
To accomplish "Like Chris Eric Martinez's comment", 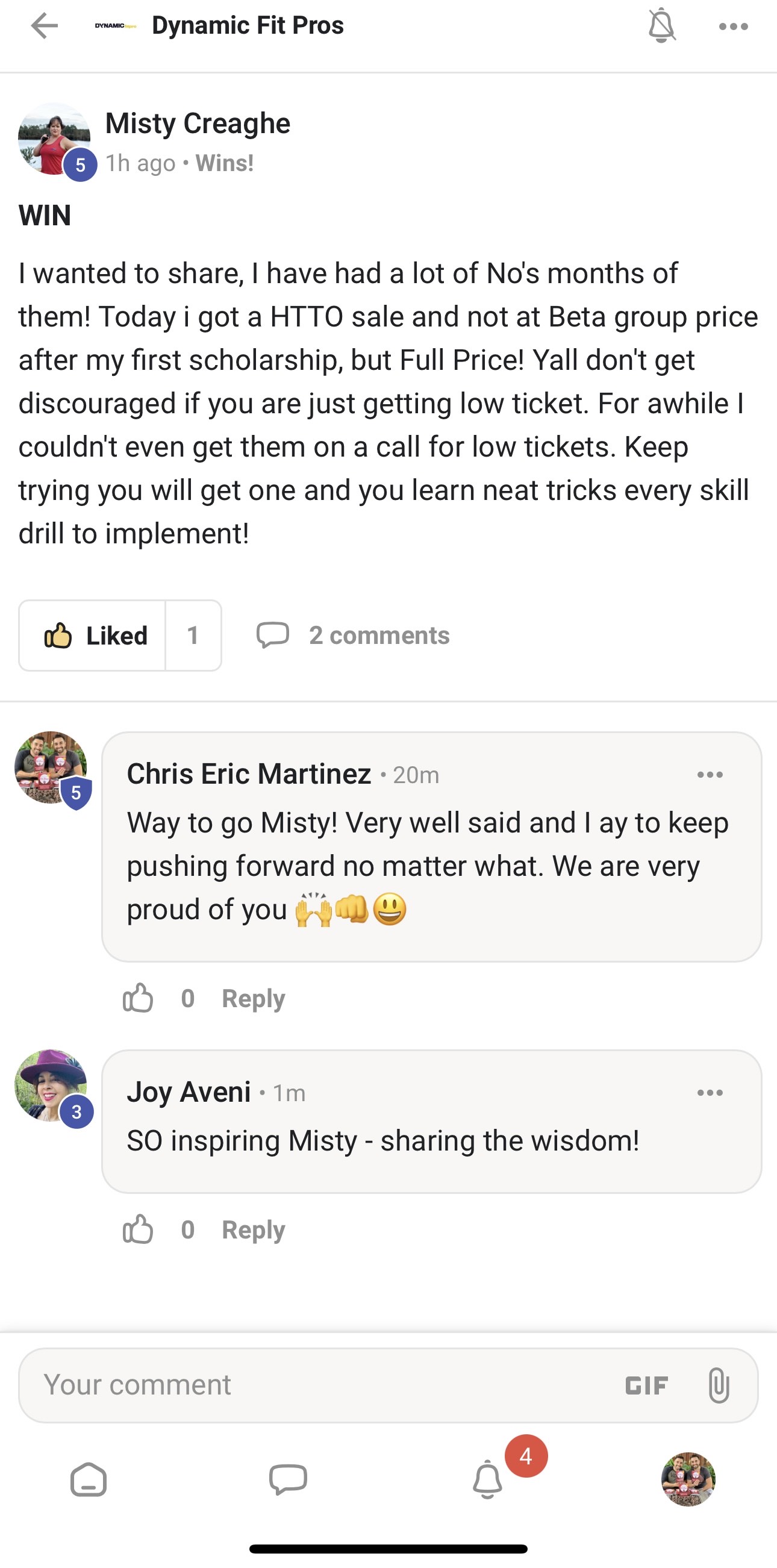I will point(138,998).
